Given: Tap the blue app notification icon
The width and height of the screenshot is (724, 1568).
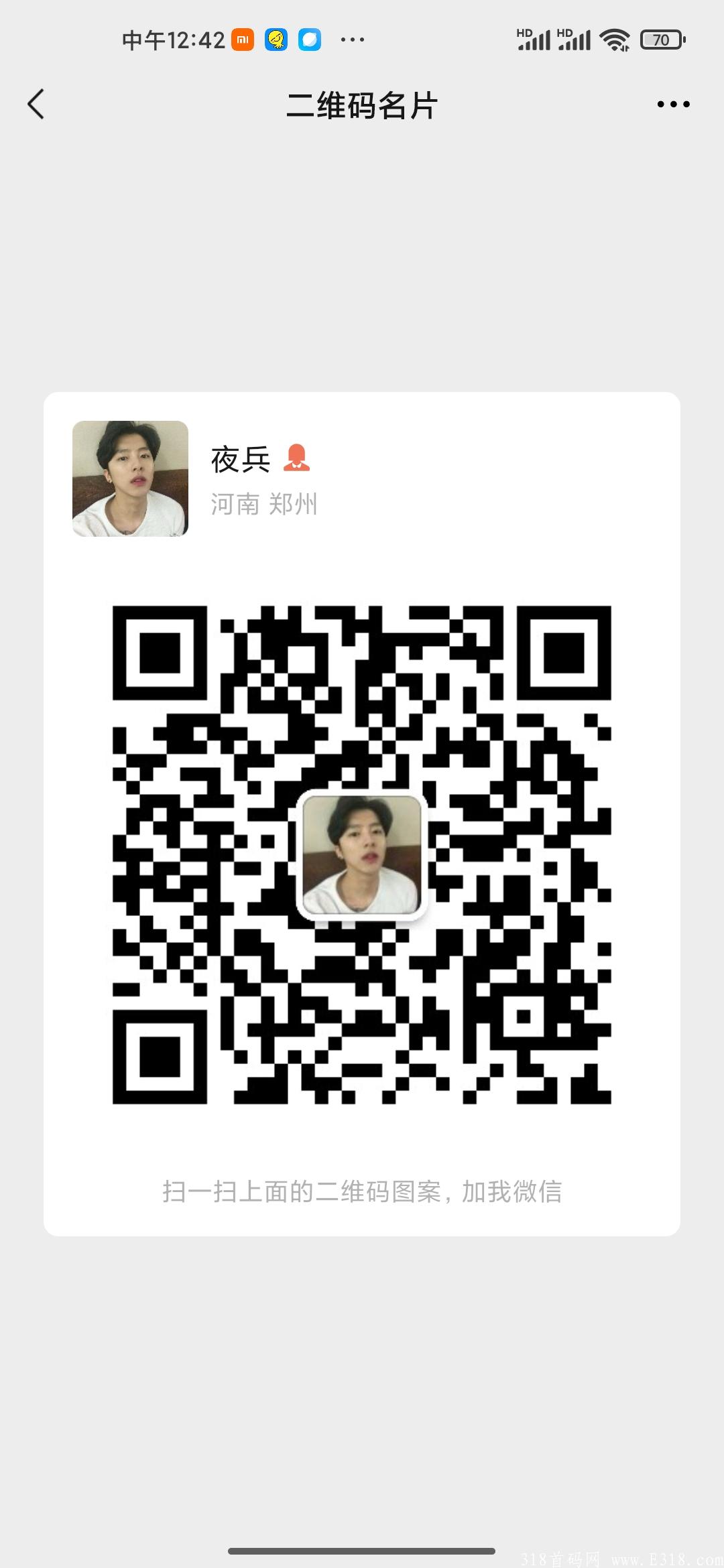Looking at the screenshot, I should coord(310,40).
